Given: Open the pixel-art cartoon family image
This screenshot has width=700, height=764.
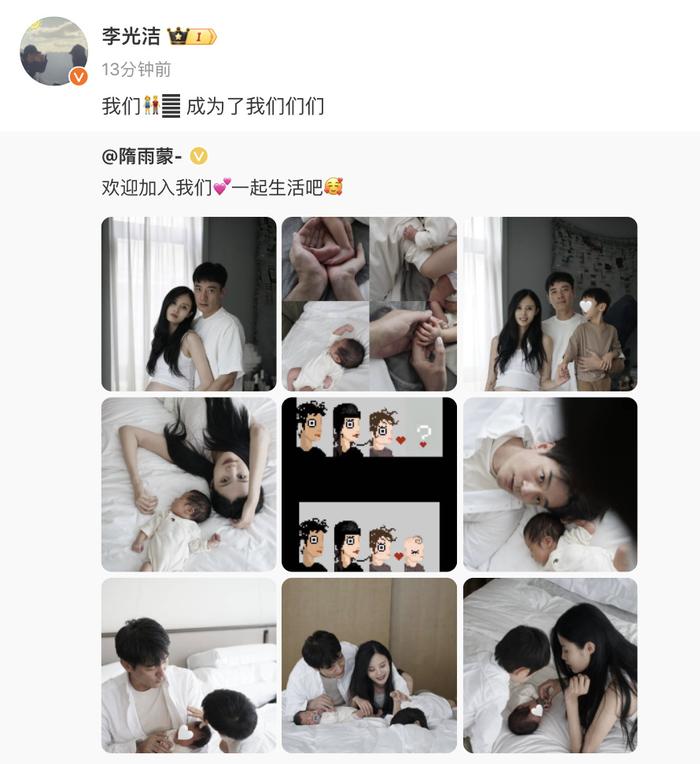Looking at the screenshot, I should (369, 484).
